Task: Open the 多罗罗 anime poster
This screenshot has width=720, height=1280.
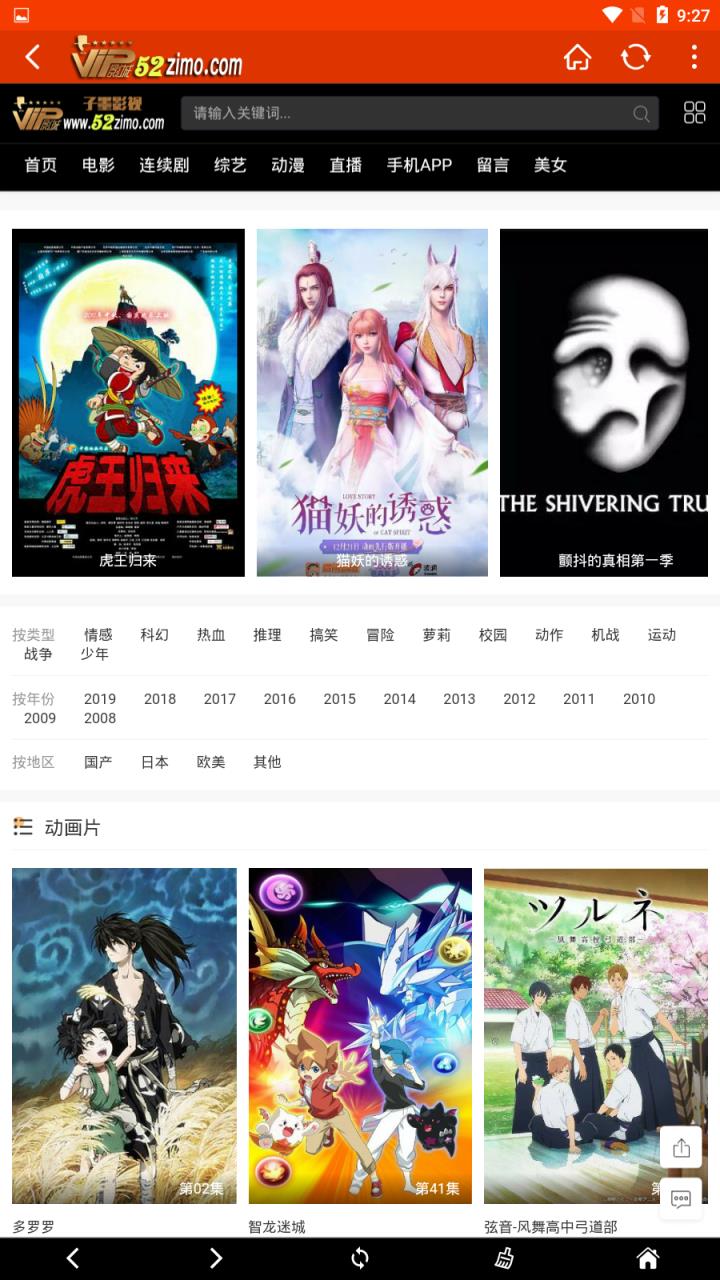Action: (124, 1035)
